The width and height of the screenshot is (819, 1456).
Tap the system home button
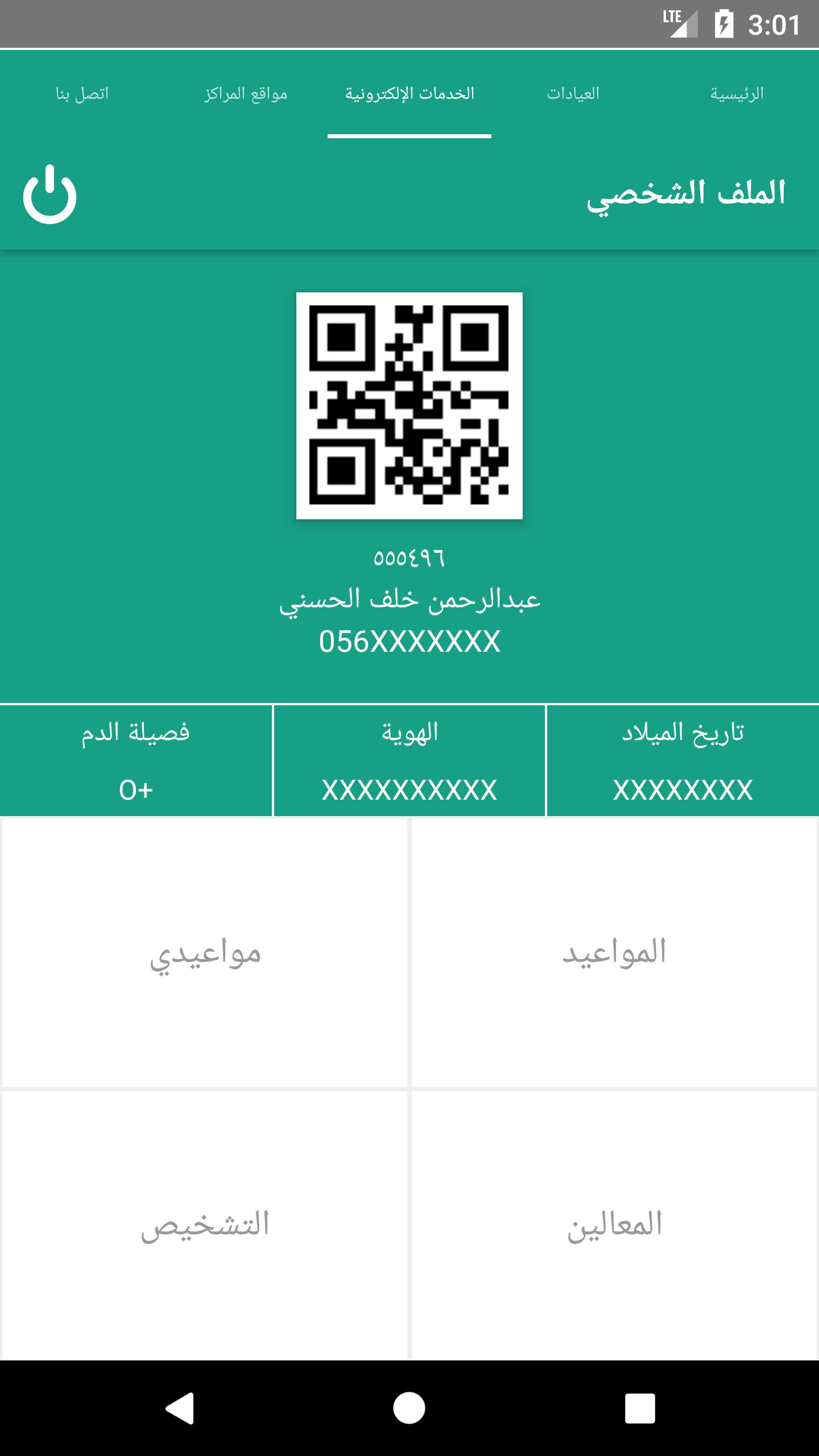pos(409,1408)
